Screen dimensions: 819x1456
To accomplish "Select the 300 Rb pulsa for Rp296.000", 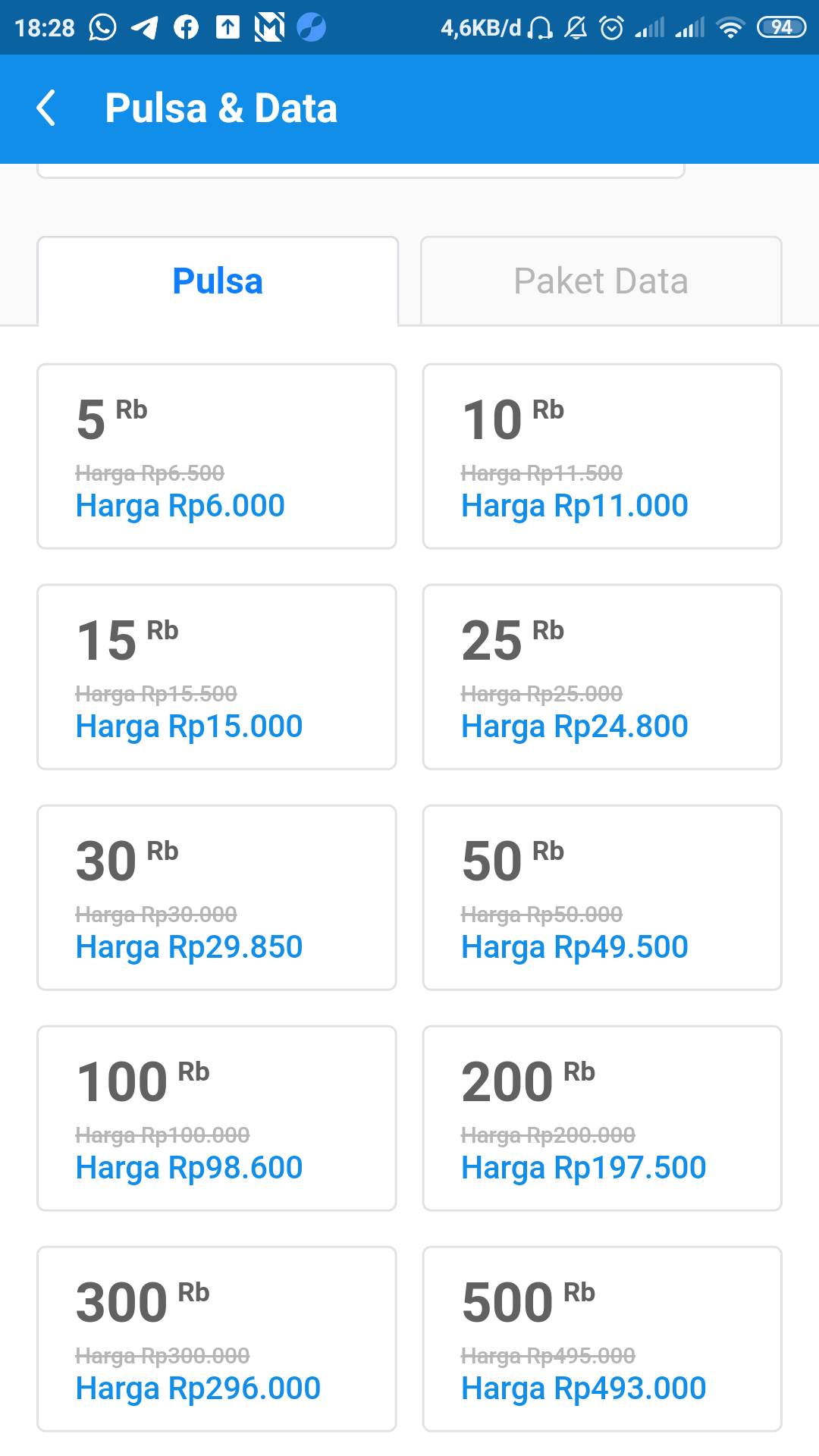I will pos(217,1339).
